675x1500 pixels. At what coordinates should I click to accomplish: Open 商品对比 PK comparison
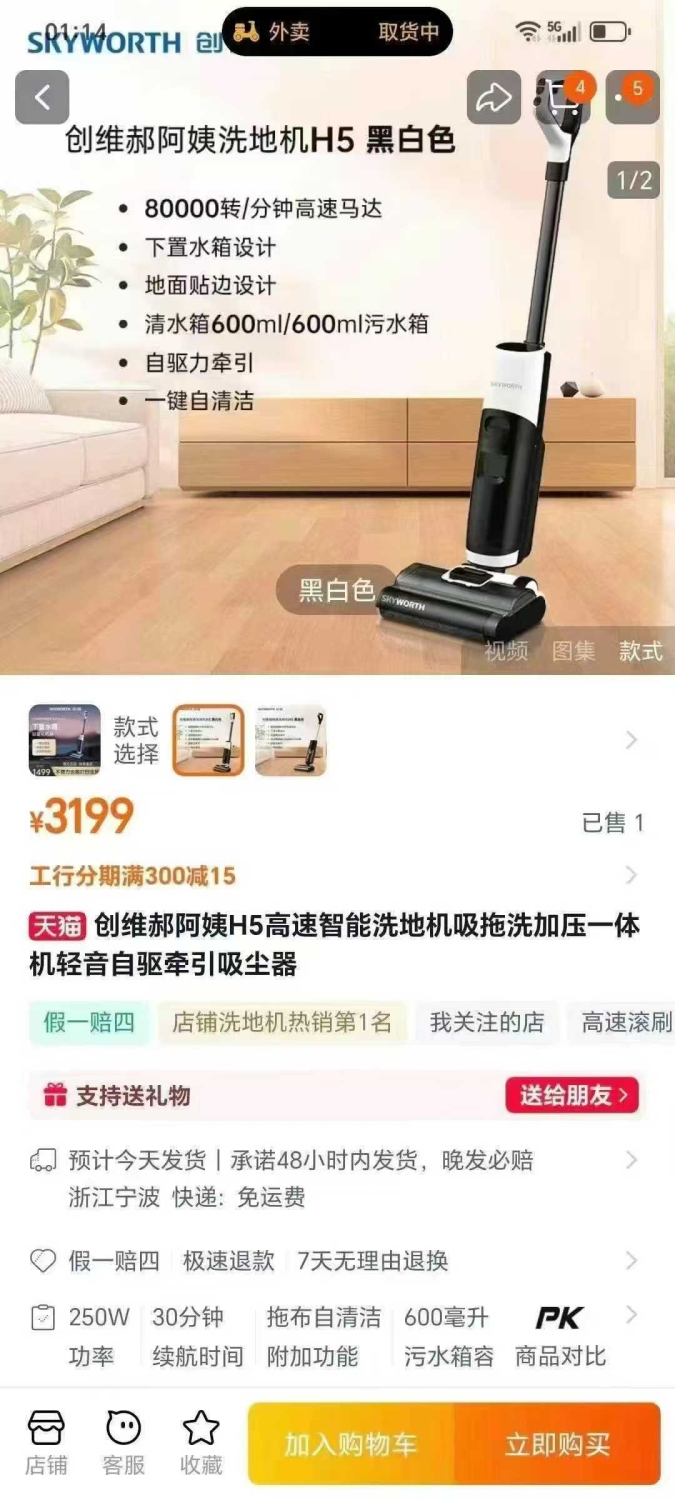[560, 1336]
